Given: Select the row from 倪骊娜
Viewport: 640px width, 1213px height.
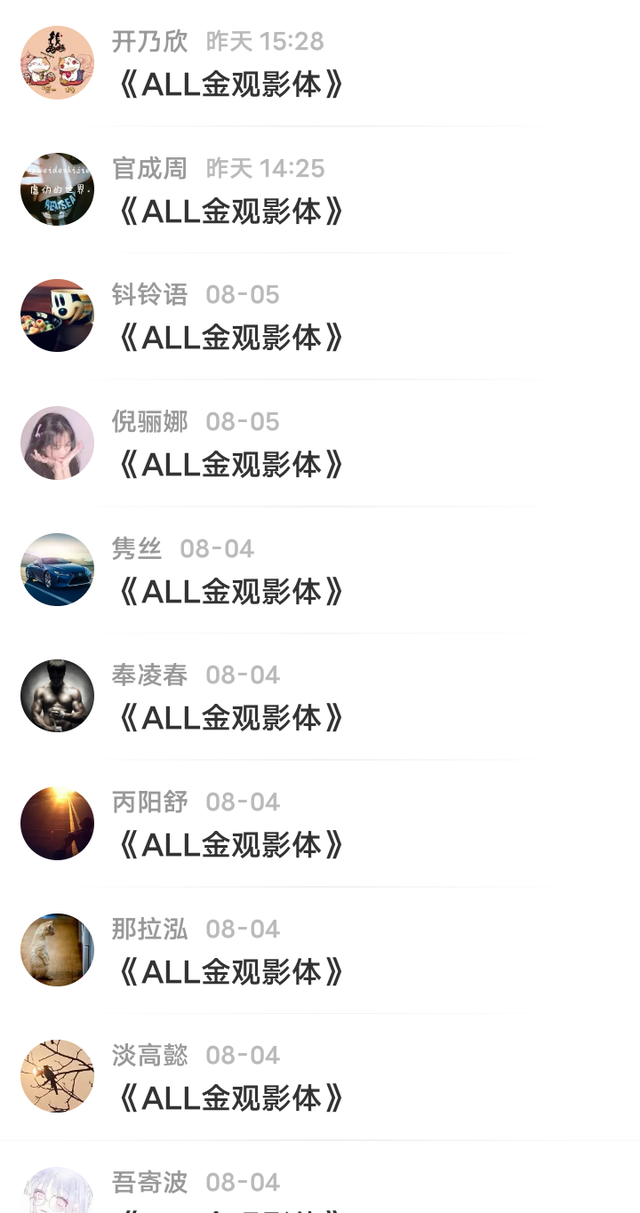Looking at the screenshot, I should [x=320, y=443].
